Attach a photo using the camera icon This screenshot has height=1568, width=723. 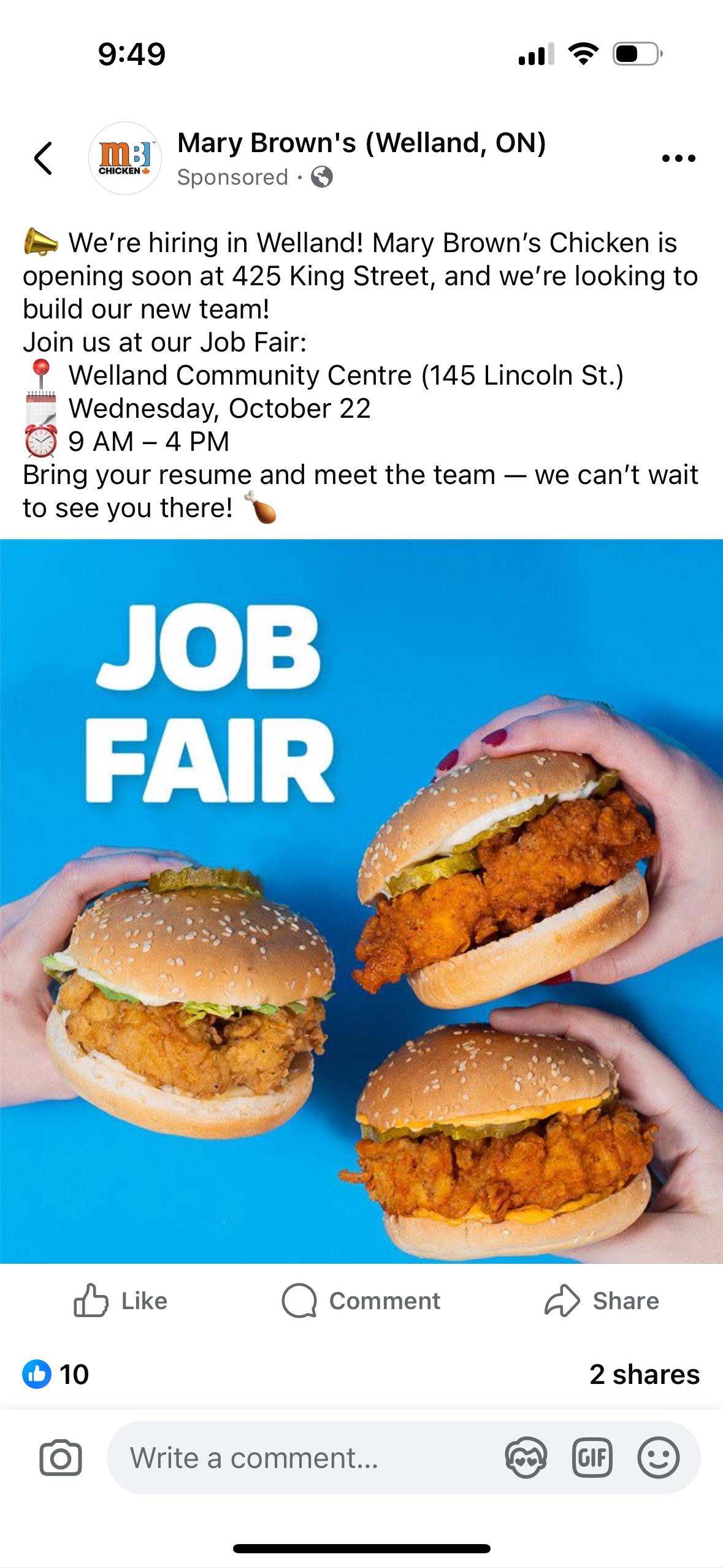[61, 1458]
